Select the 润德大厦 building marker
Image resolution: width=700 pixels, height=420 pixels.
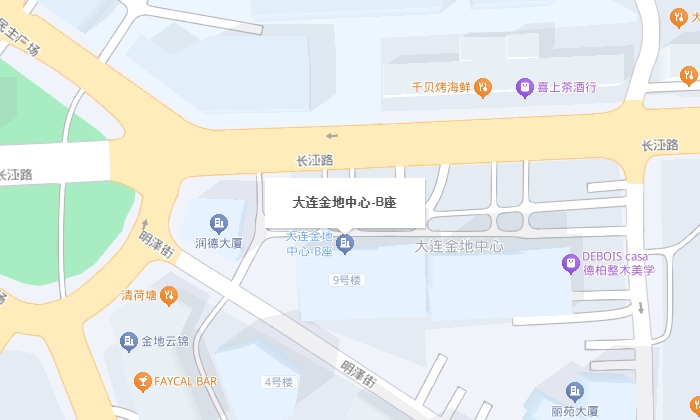coord(218,222)
